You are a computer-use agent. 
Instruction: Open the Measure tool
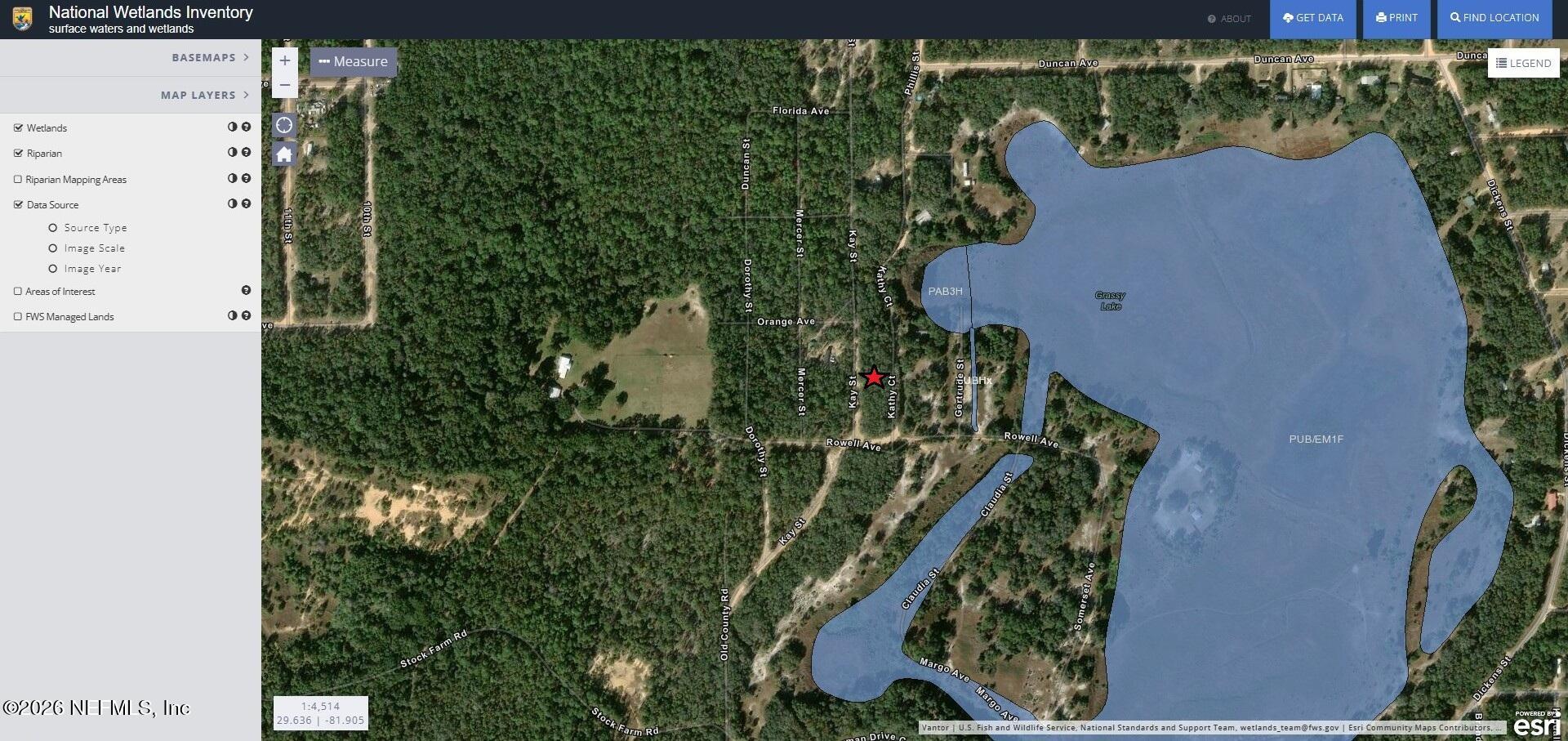pos(354,62)
